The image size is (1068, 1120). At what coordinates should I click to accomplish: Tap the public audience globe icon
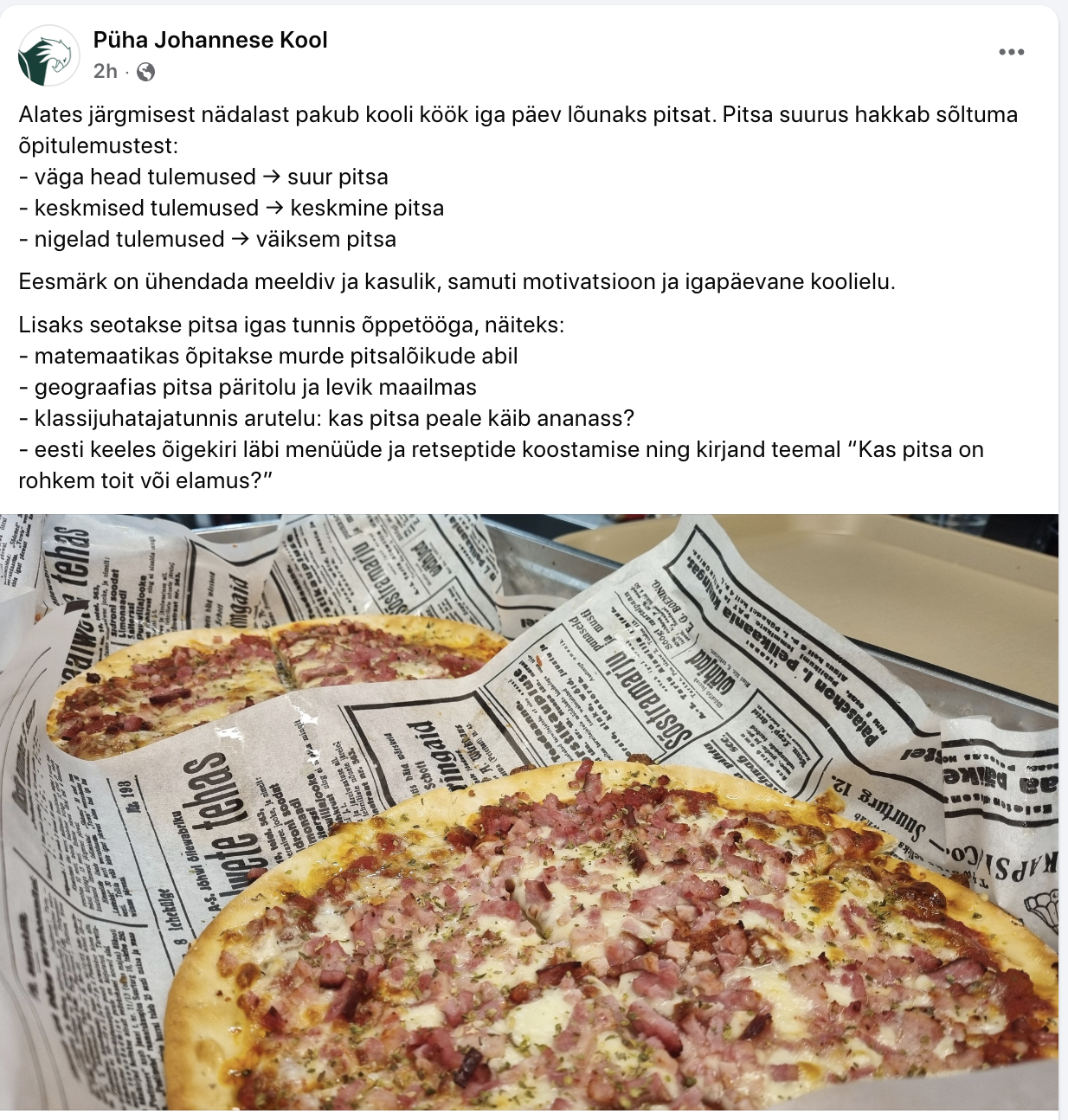click(146, 72)
